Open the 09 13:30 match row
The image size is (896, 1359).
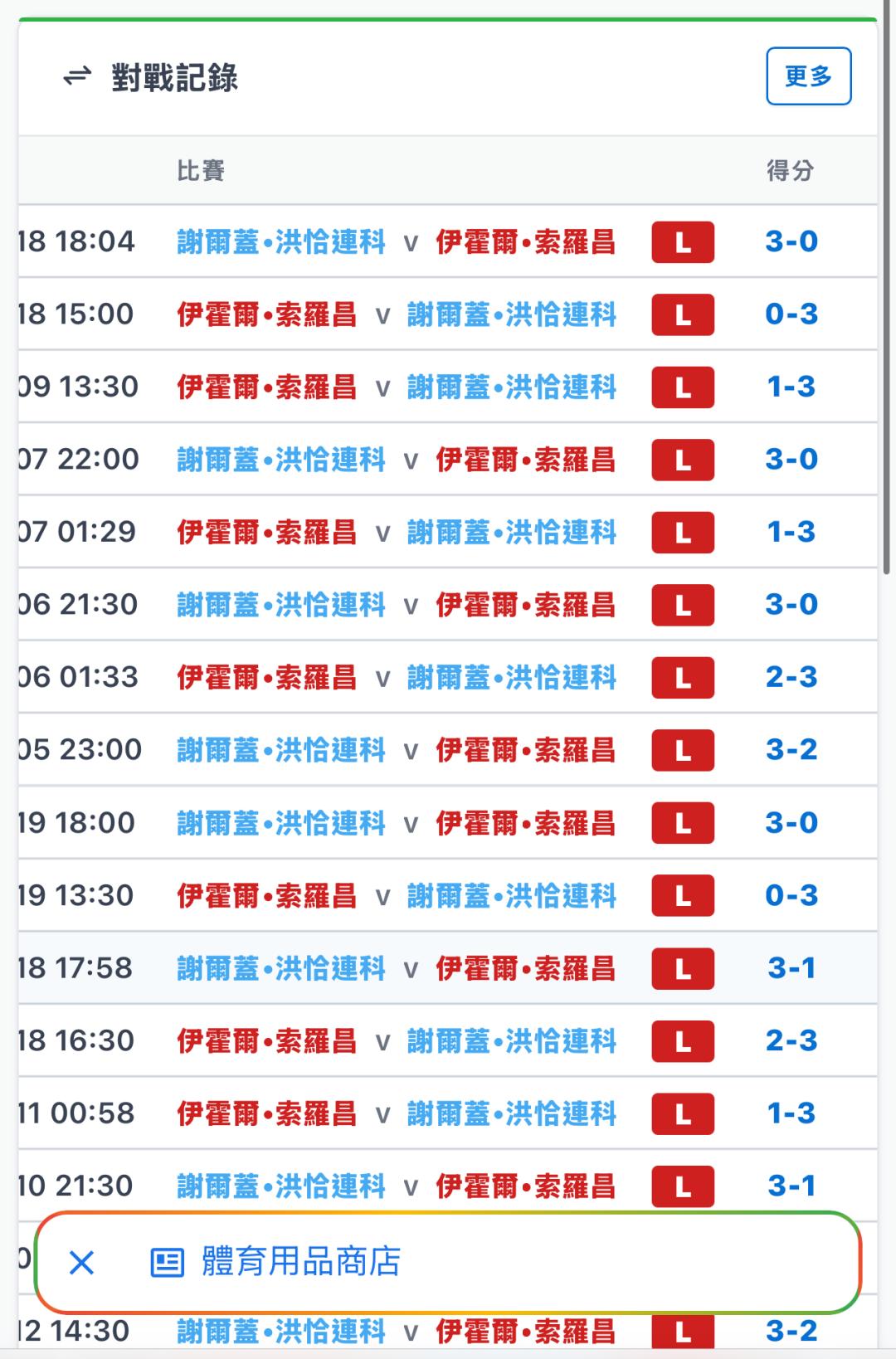point(448,387)
